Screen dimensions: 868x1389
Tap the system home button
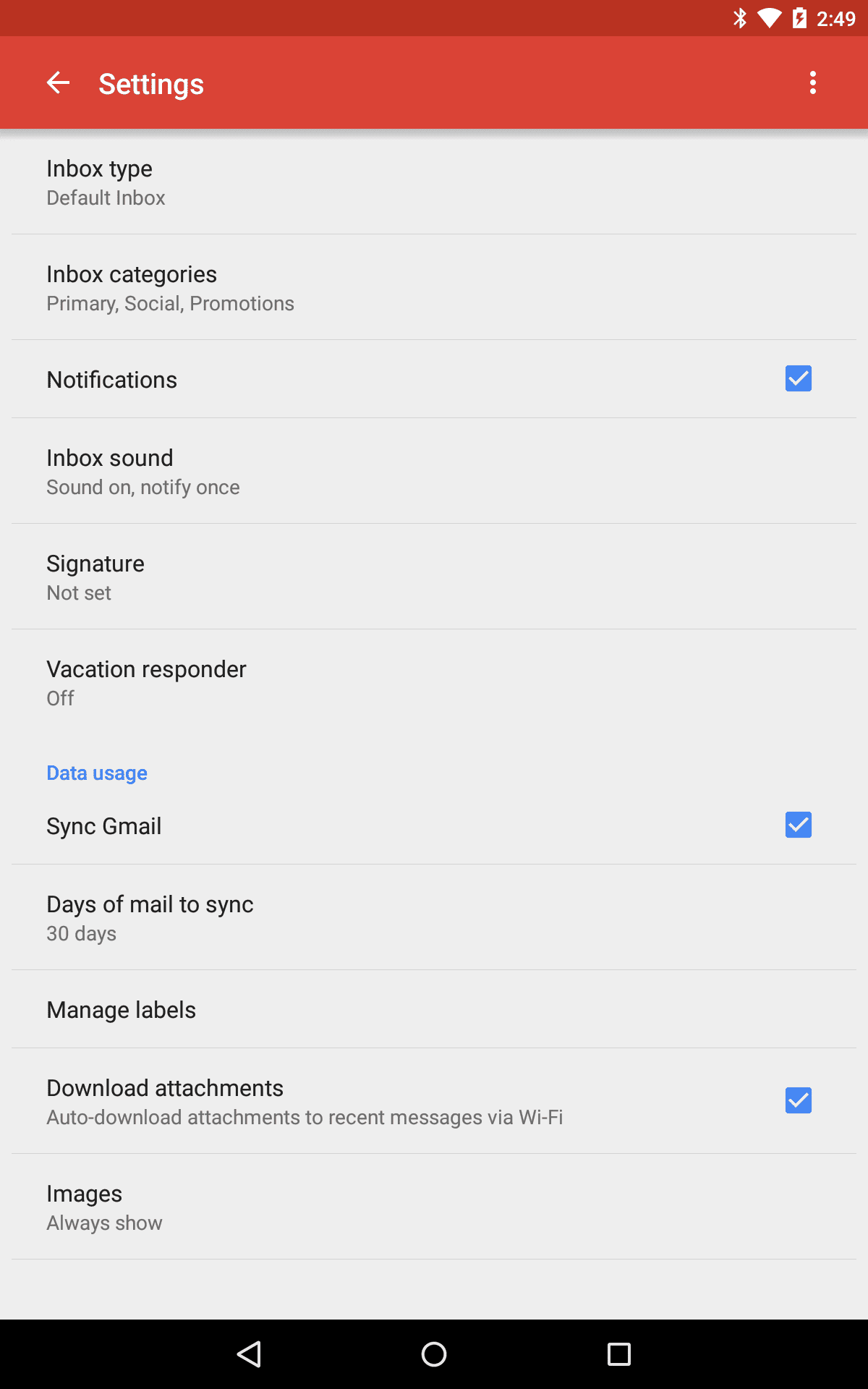pyautogui.click(x=434, y=1354)
